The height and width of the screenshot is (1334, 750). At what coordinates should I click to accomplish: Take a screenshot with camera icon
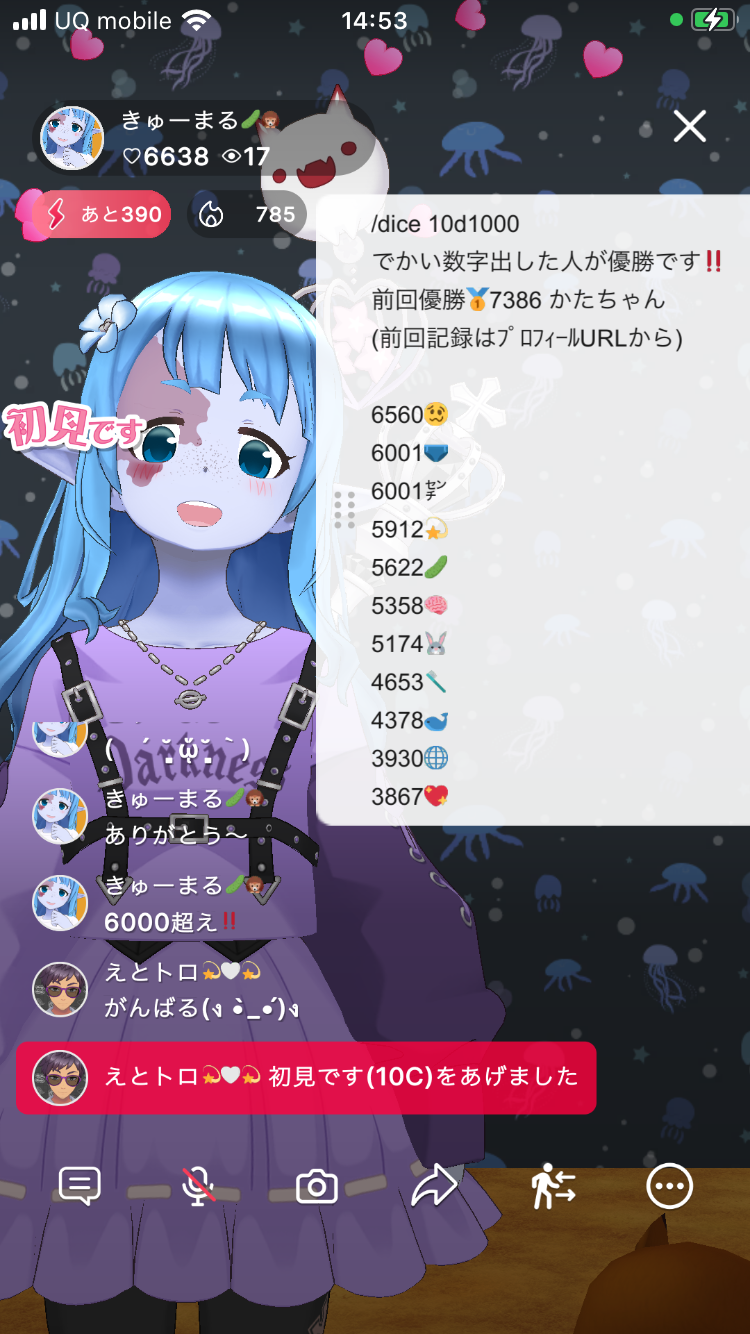pyautogui.click(x=317, y=1187)
